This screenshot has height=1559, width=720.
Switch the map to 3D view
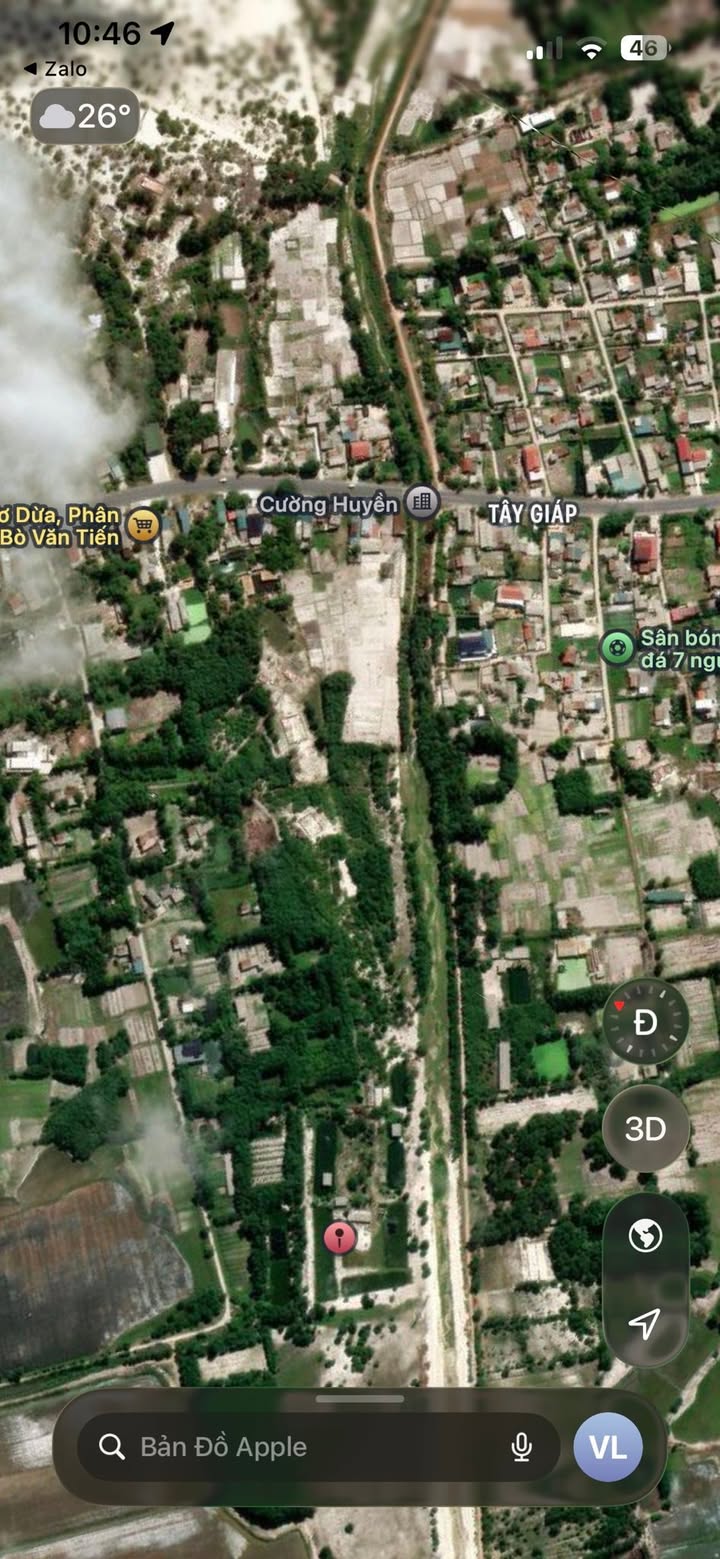click(645, 1129)
